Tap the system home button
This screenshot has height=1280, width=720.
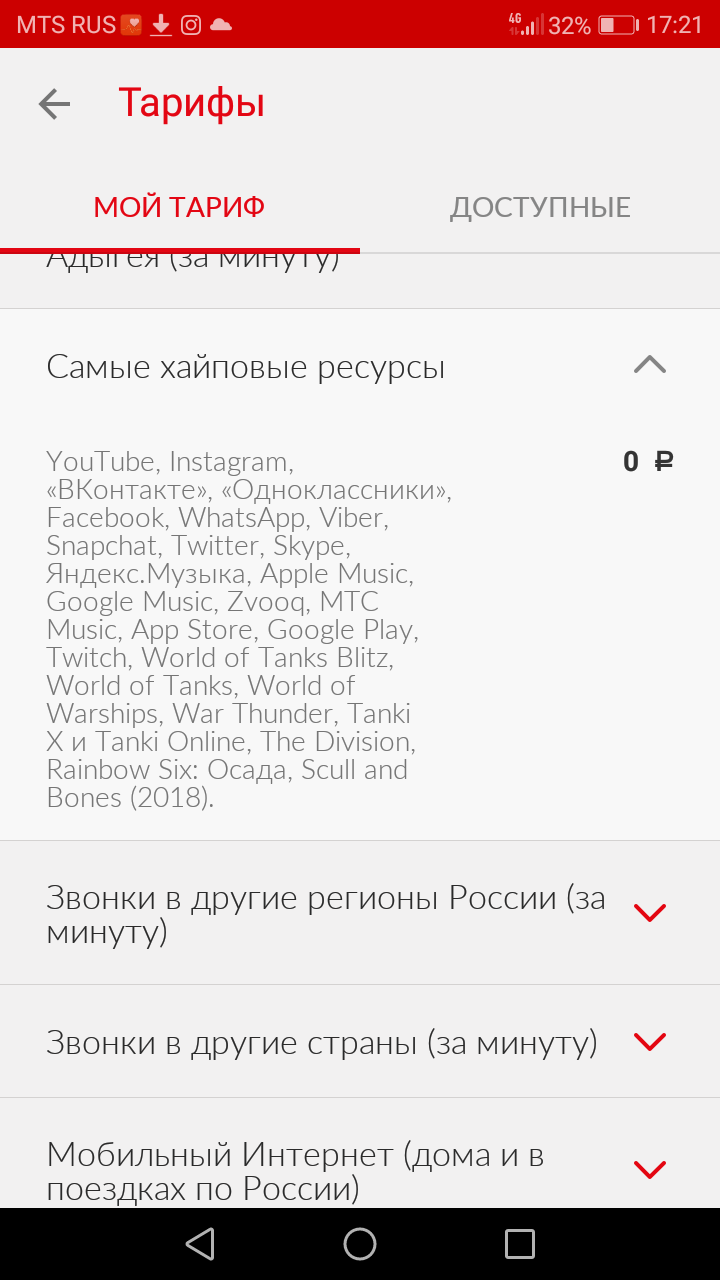[360, 1243]
